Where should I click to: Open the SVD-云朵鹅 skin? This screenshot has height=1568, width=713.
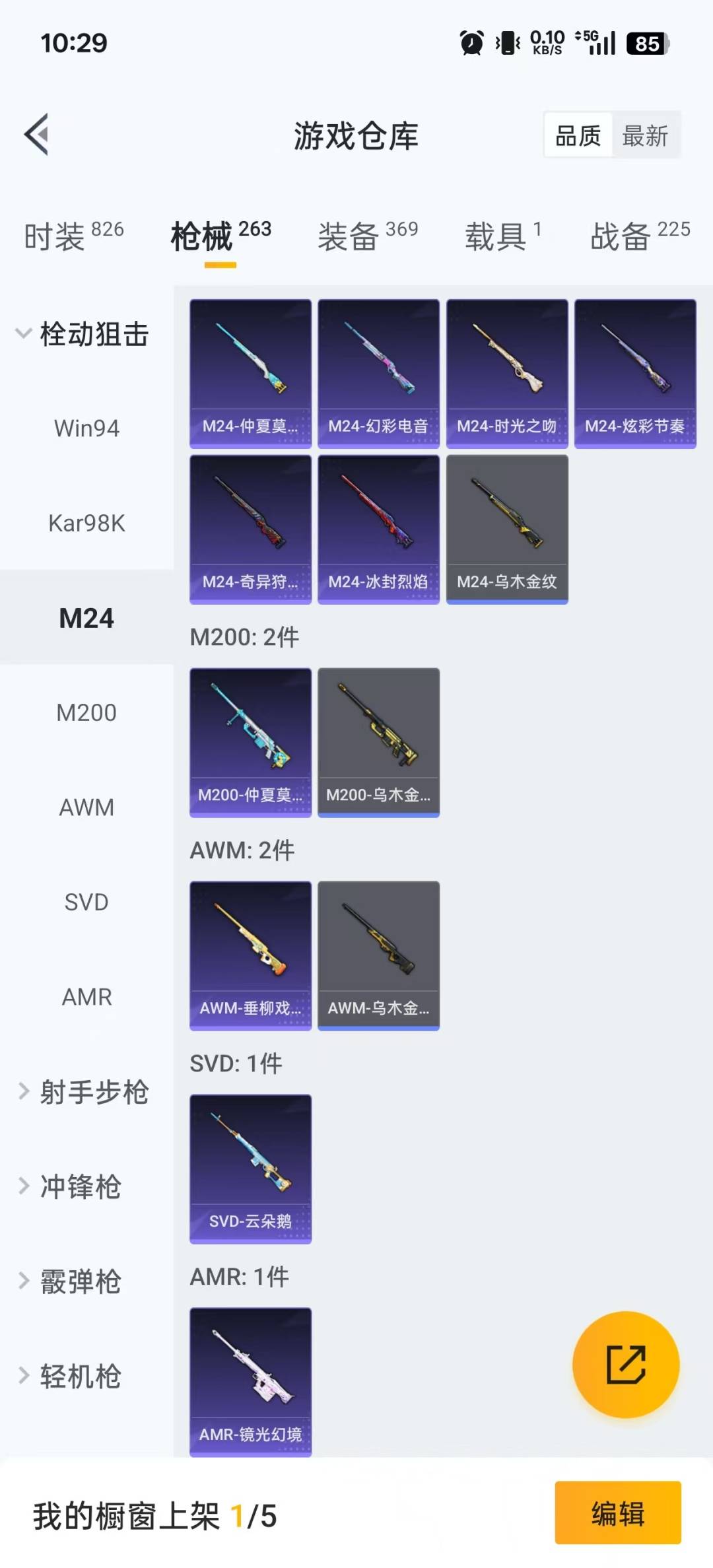250,1169
